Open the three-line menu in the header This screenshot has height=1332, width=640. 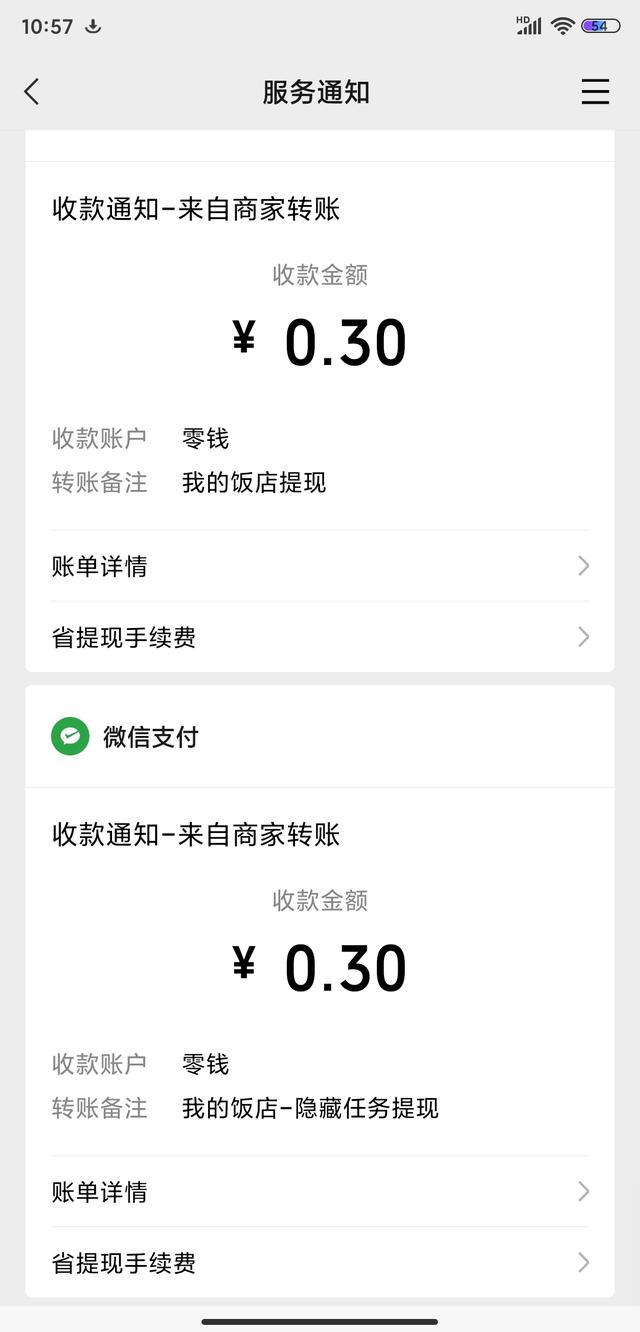(595, 92)
